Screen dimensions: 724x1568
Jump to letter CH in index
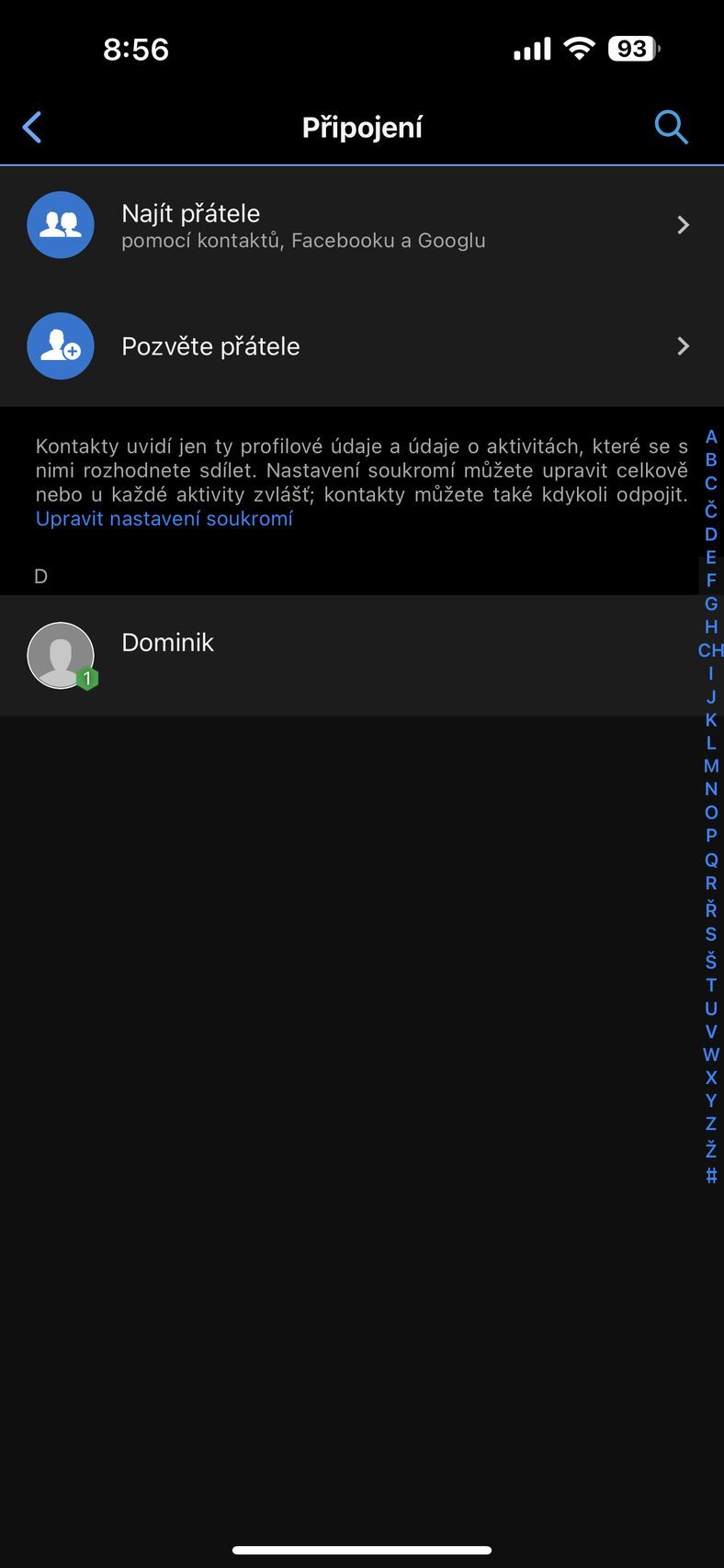pos(710,650)
